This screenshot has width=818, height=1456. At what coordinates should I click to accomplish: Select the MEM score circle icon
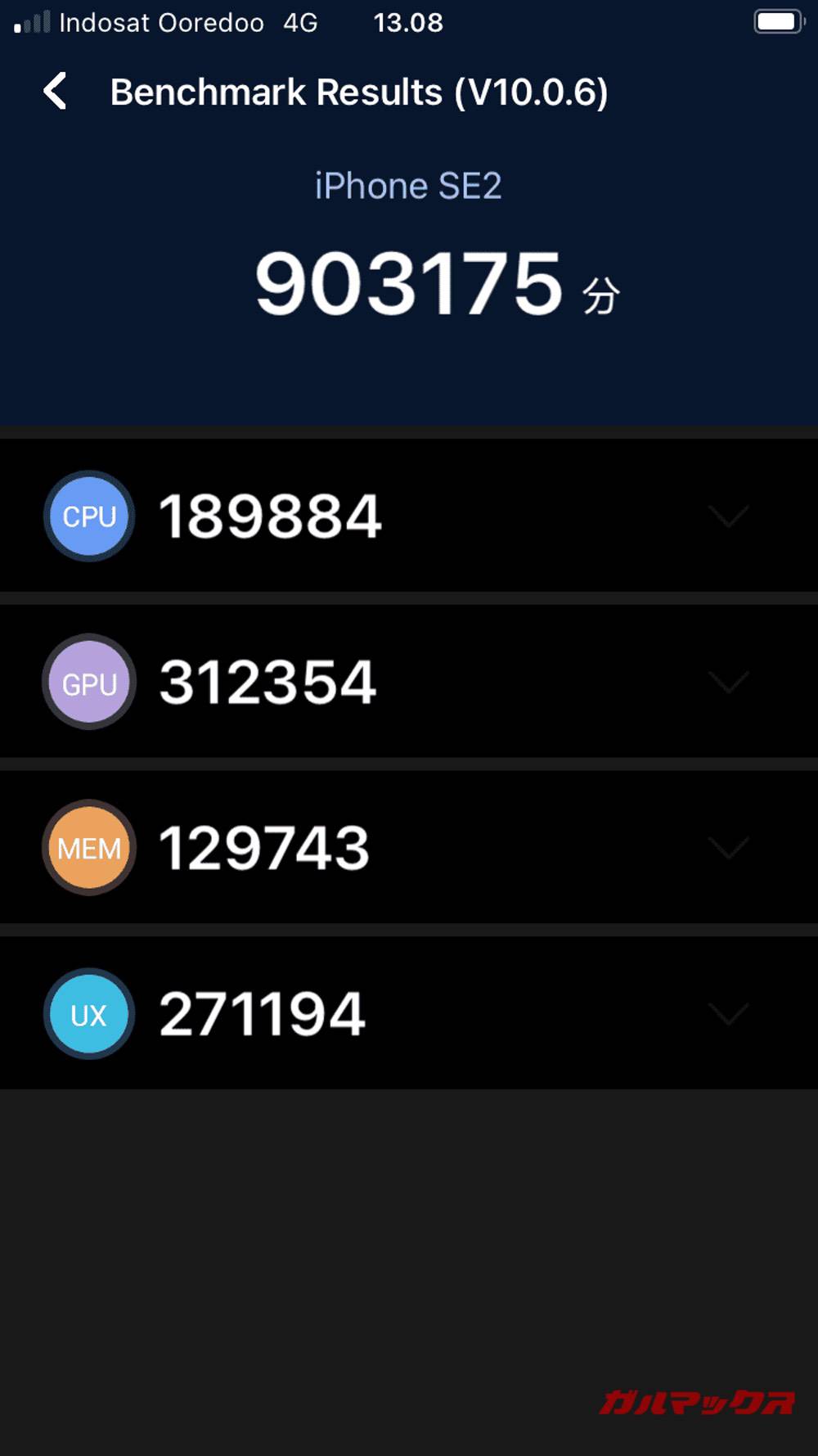coord(88,848)
